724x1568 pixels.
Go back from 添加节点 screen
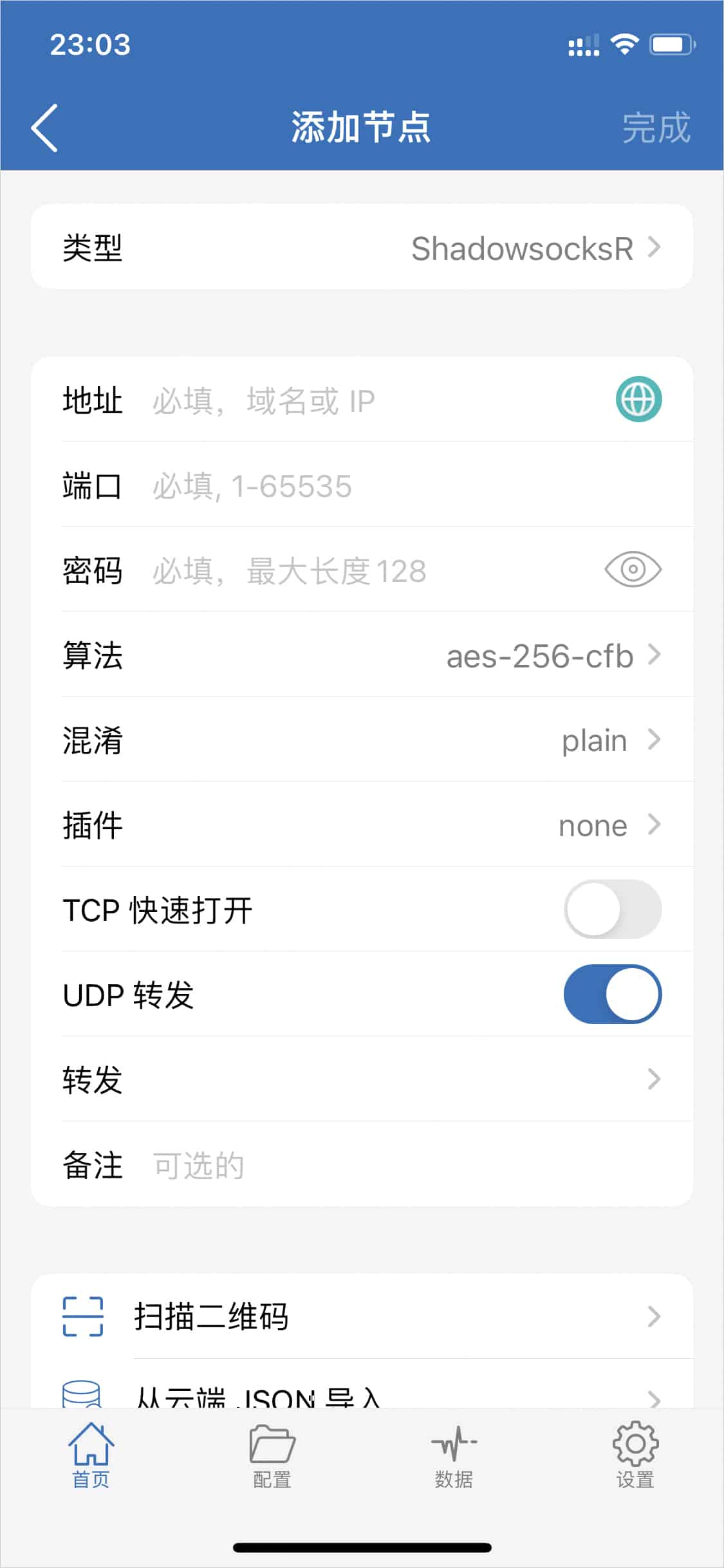pos(44,127)
